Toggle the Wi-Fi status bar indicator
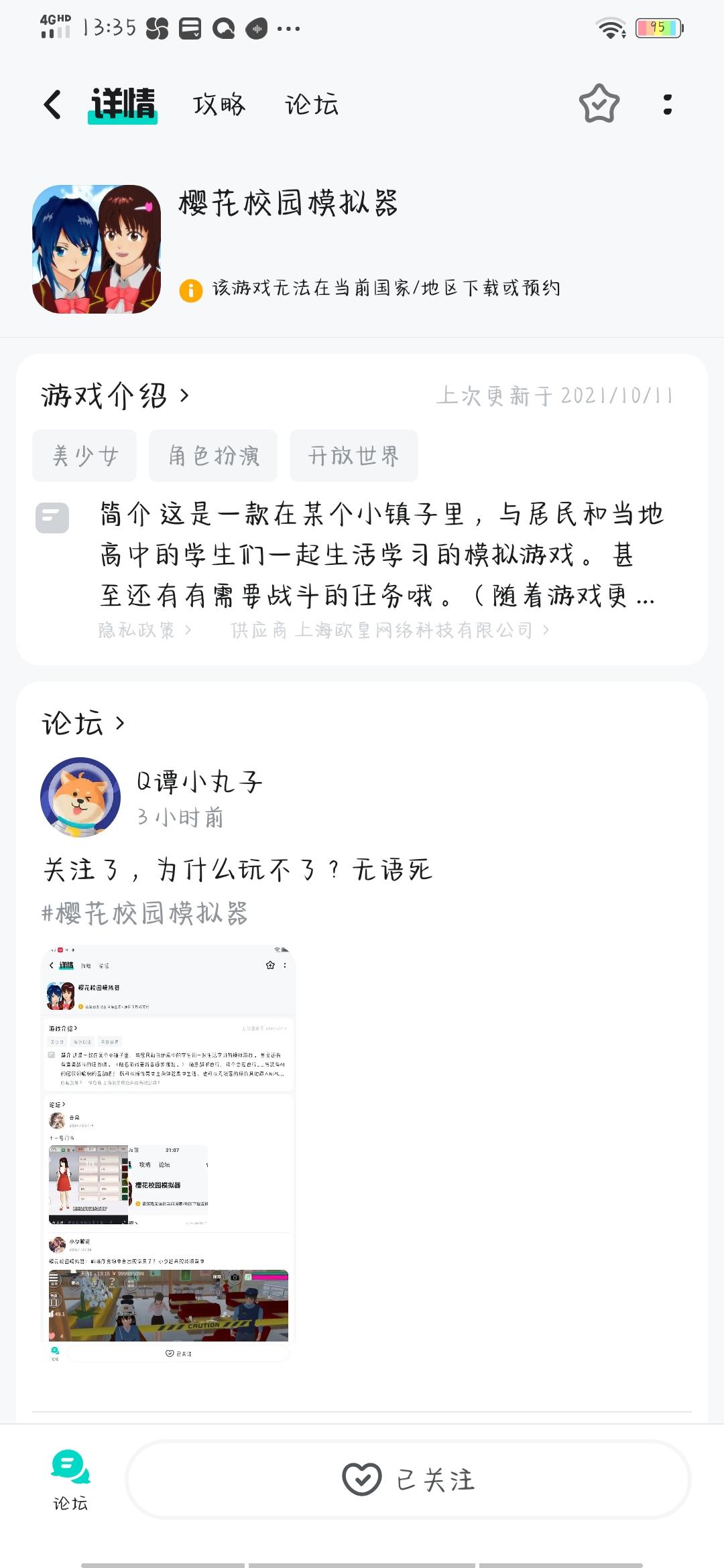Screen dimensions: 724x1568 611,29
